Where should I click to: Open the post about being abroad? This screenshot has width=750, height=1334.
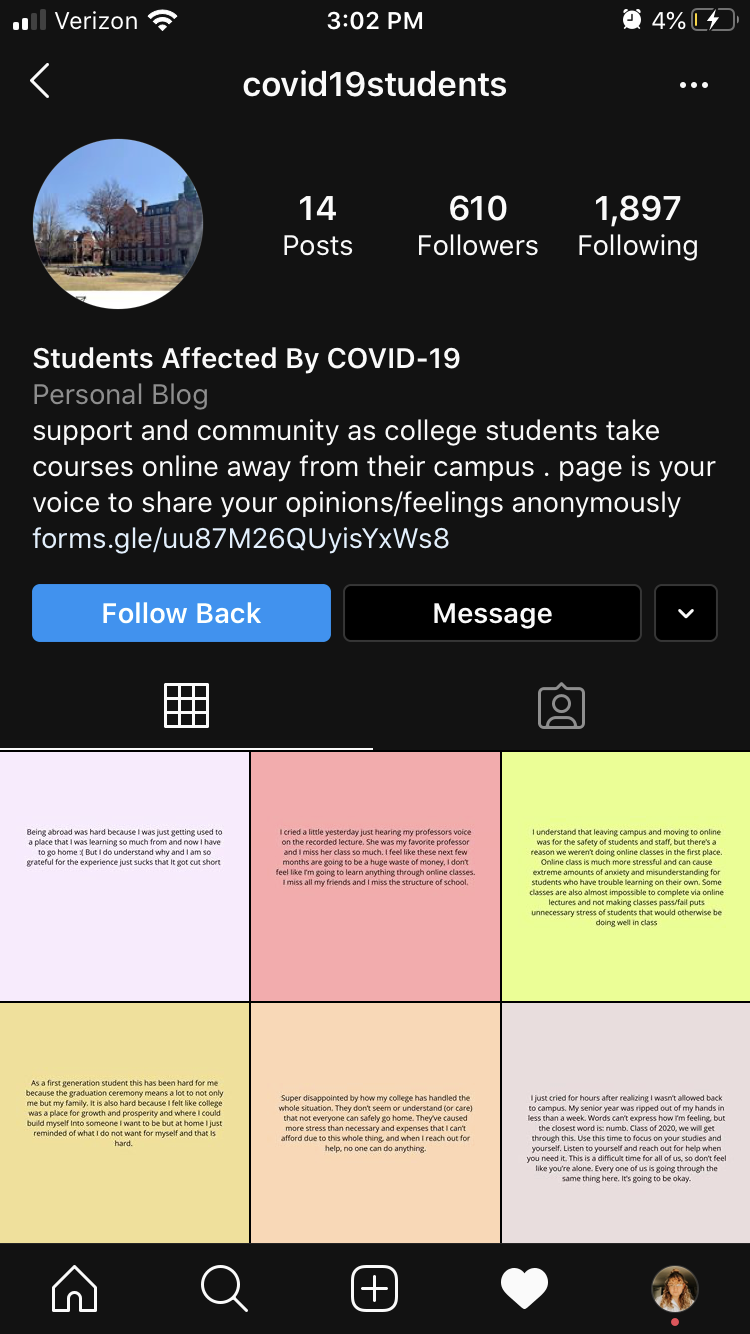(x=124, y=876)
